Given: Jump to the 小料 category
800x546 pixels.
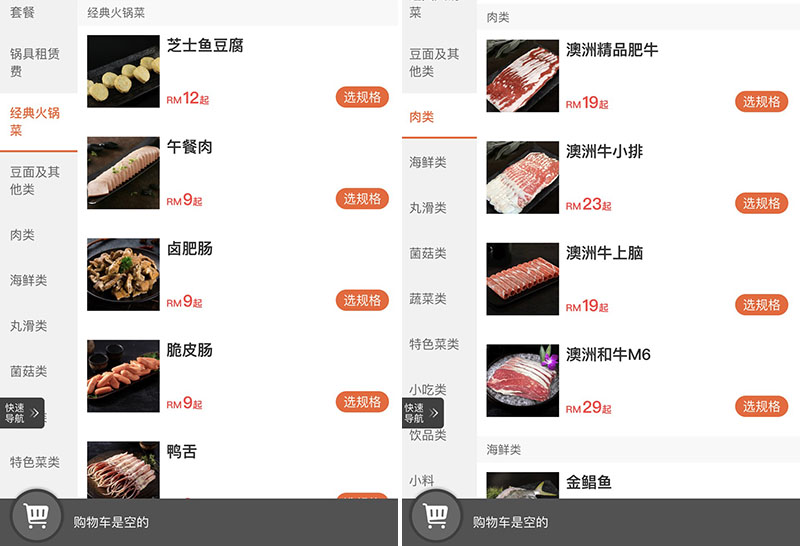Looking at the screenshot, I should coord(421,481).
